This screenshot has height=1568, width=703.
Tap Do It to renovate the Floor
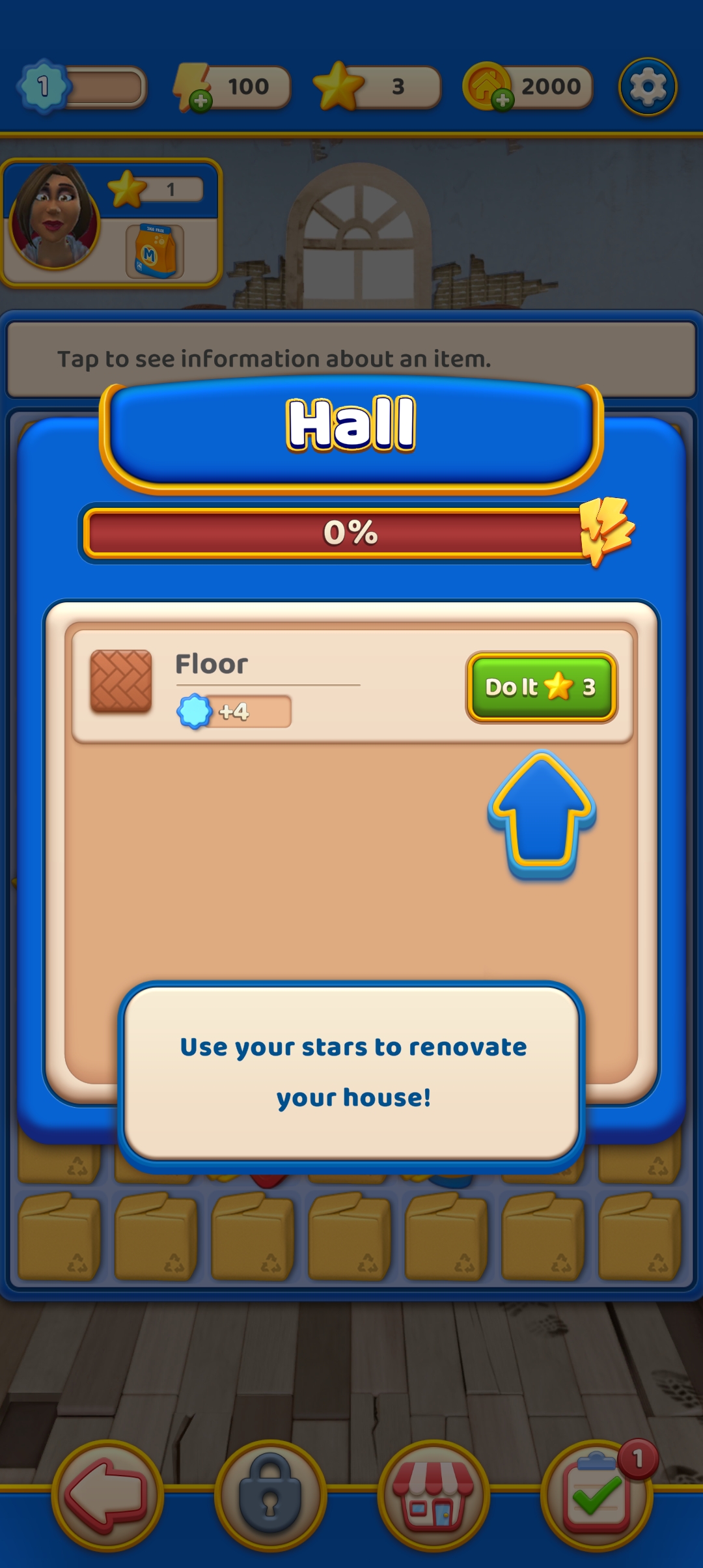[541, 687]
